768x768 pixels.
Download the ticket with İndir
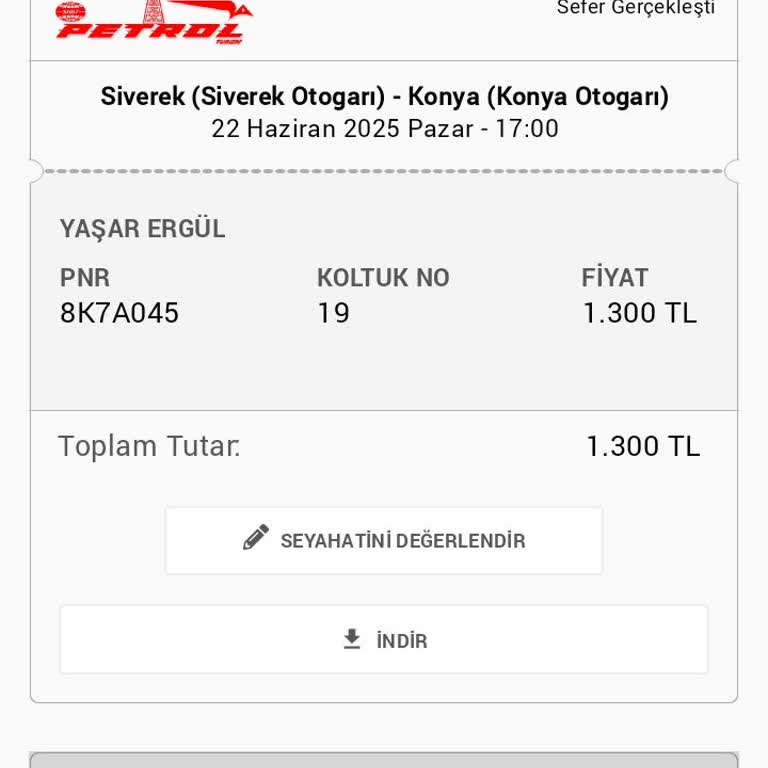coord(384,640)
